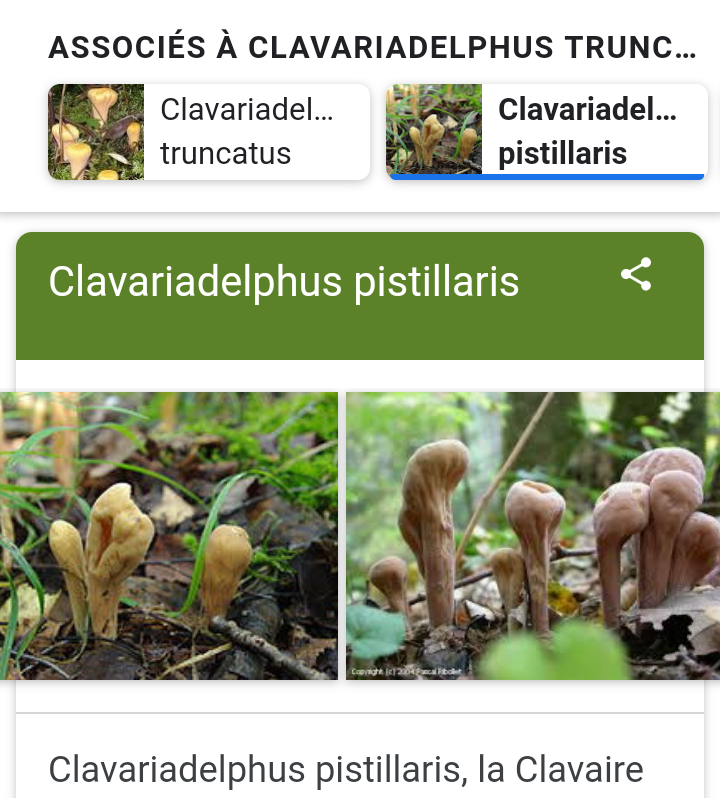The height and width of the screenshot is (798, 720).
Task: Open the brown club mushrooms photo
Action: coord(532,536)
